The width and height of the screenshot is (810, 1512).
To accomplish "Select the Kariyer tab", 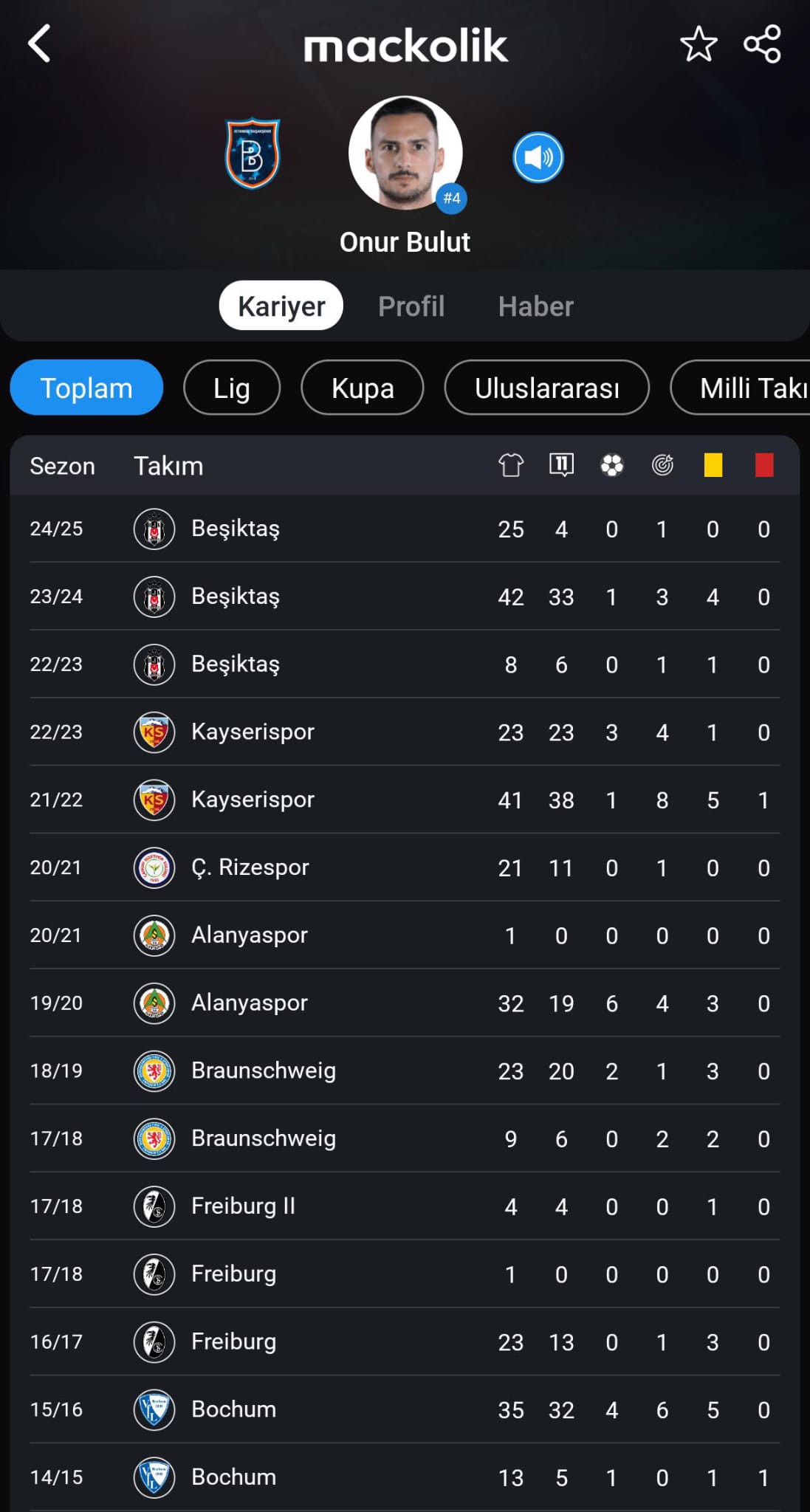I will [281, 305].
